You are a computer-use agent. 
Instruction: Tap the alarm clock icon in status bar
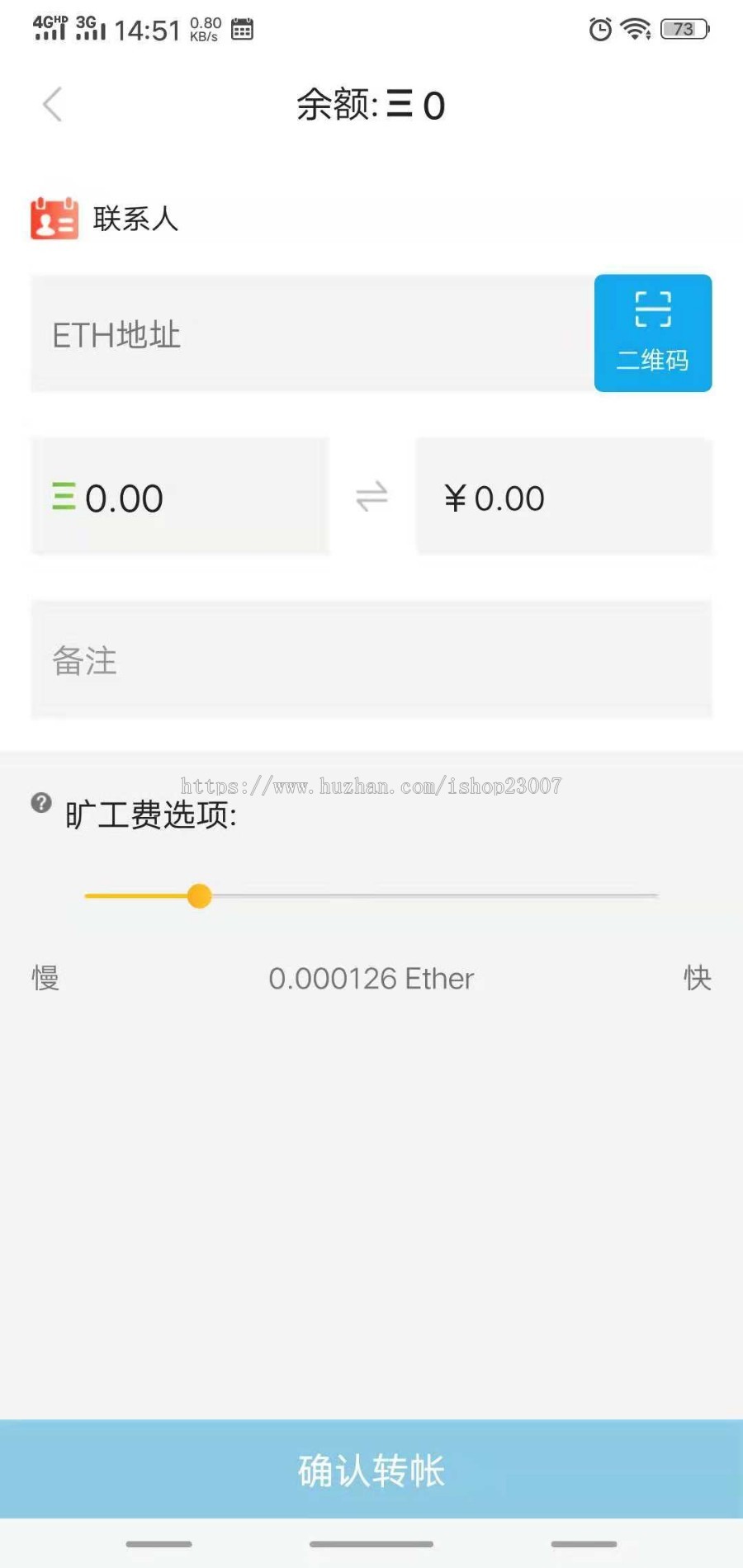pos(599,28)
